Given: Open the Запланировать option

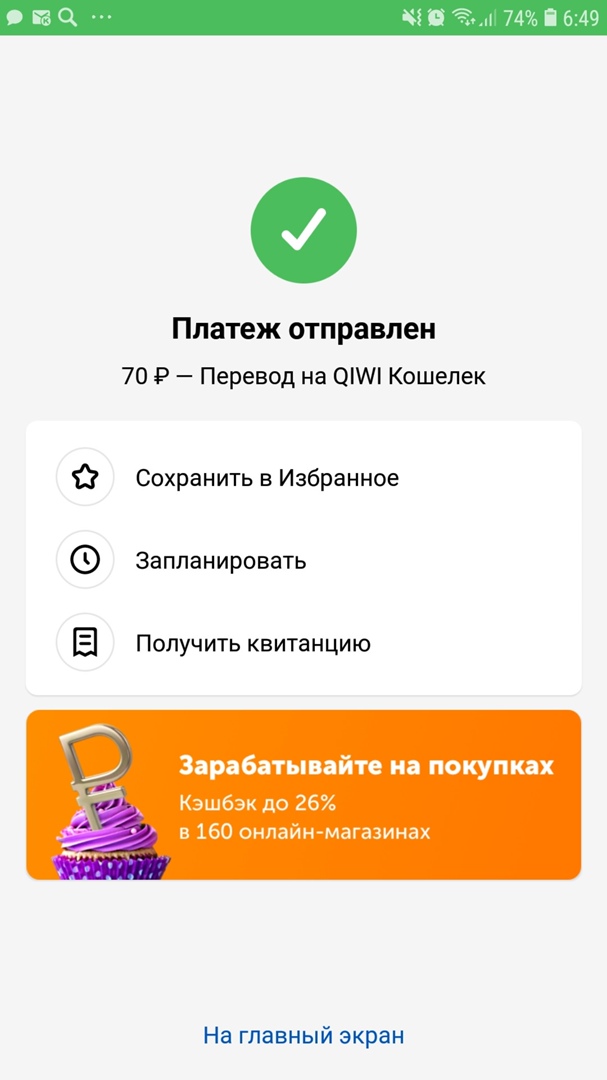Looking at the screenshot, I should coord(221,561).
